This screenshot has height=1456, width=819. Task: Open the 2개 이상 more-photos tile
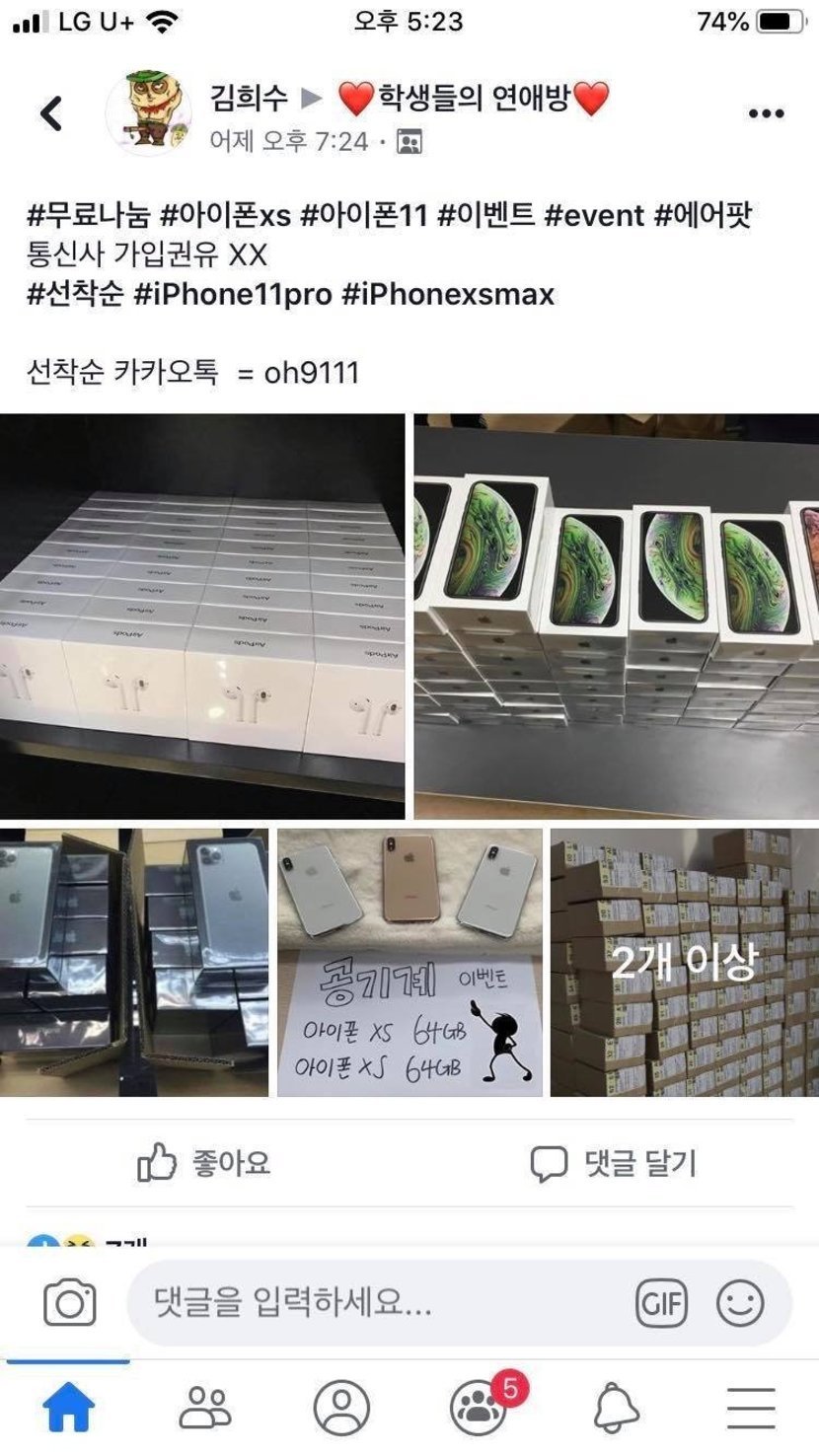click(684, 962)
